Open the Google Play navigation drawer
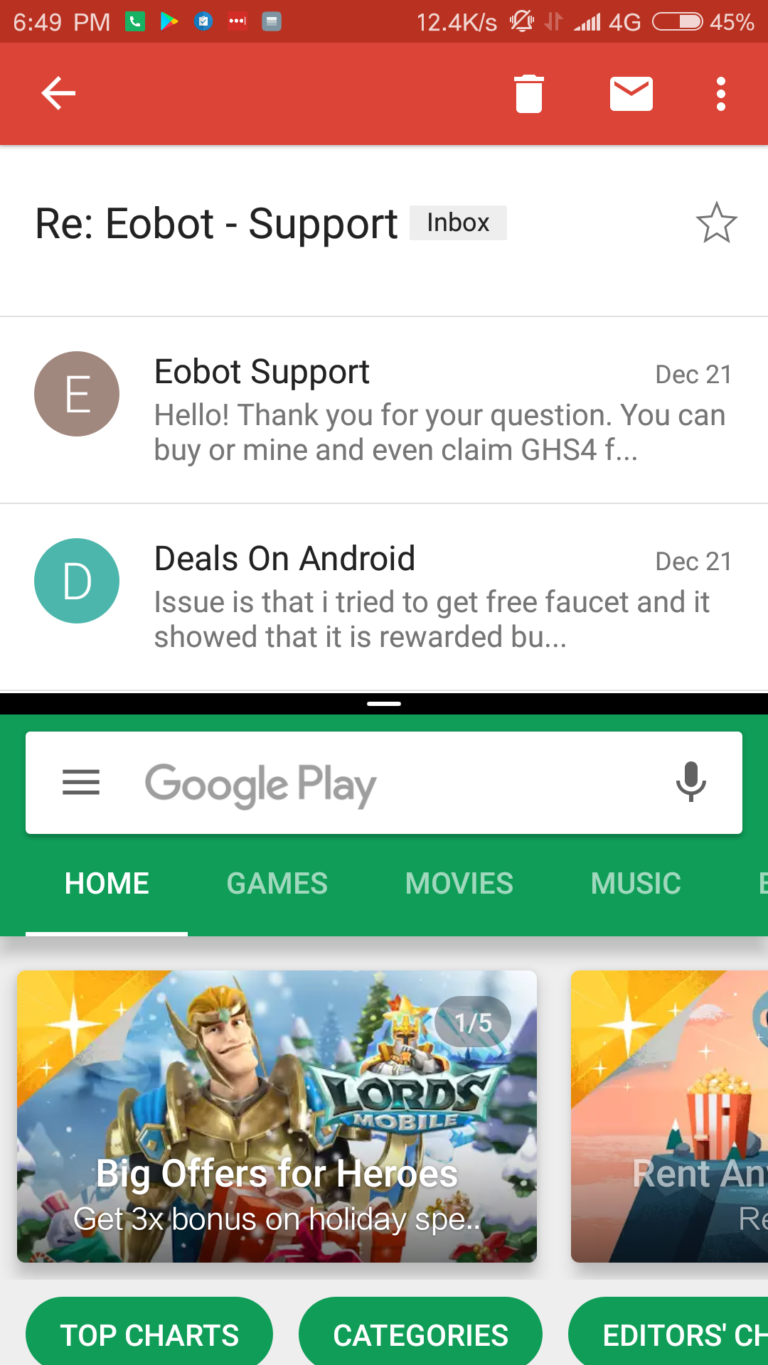The height and width of the screenshot is (1365, 768). click(81, 782)
